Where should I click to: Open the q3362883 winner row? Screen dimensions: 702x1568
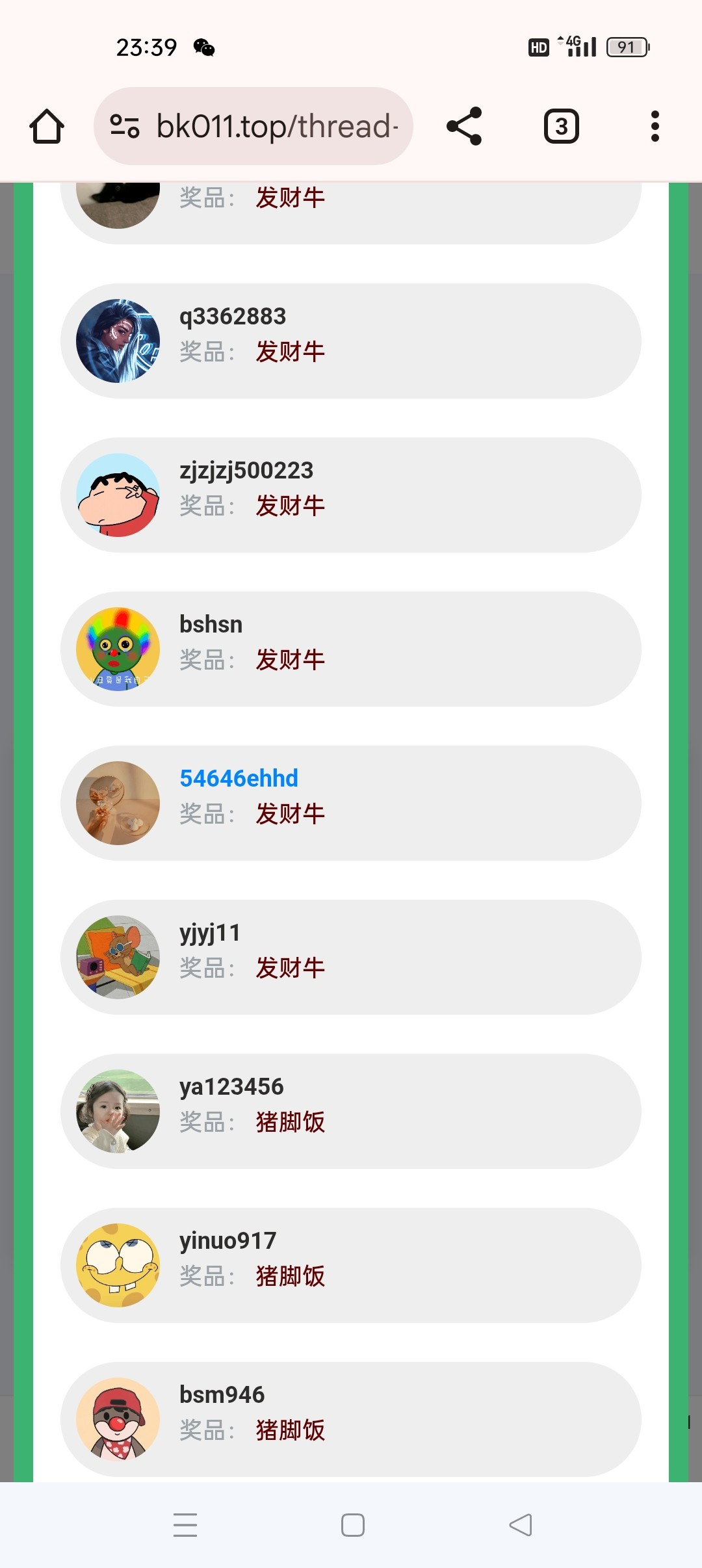351,341
